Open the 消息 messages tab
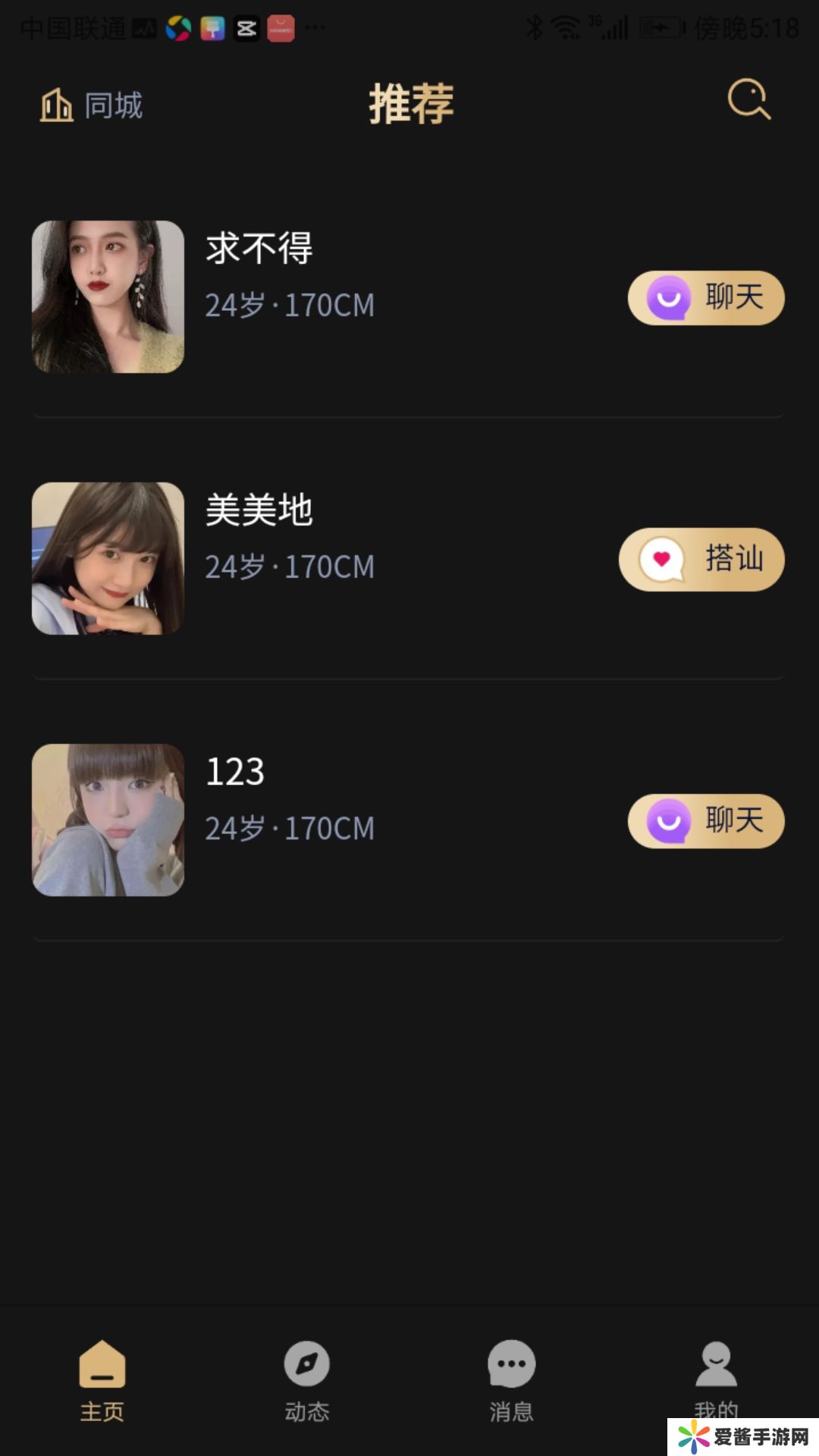 tap(512, 1380)
